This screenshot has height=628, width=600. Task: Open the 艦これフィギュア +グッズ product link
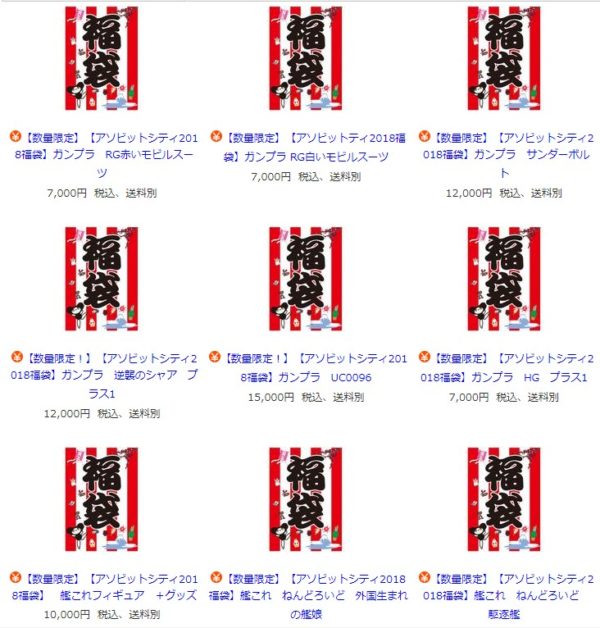[107, 588]
